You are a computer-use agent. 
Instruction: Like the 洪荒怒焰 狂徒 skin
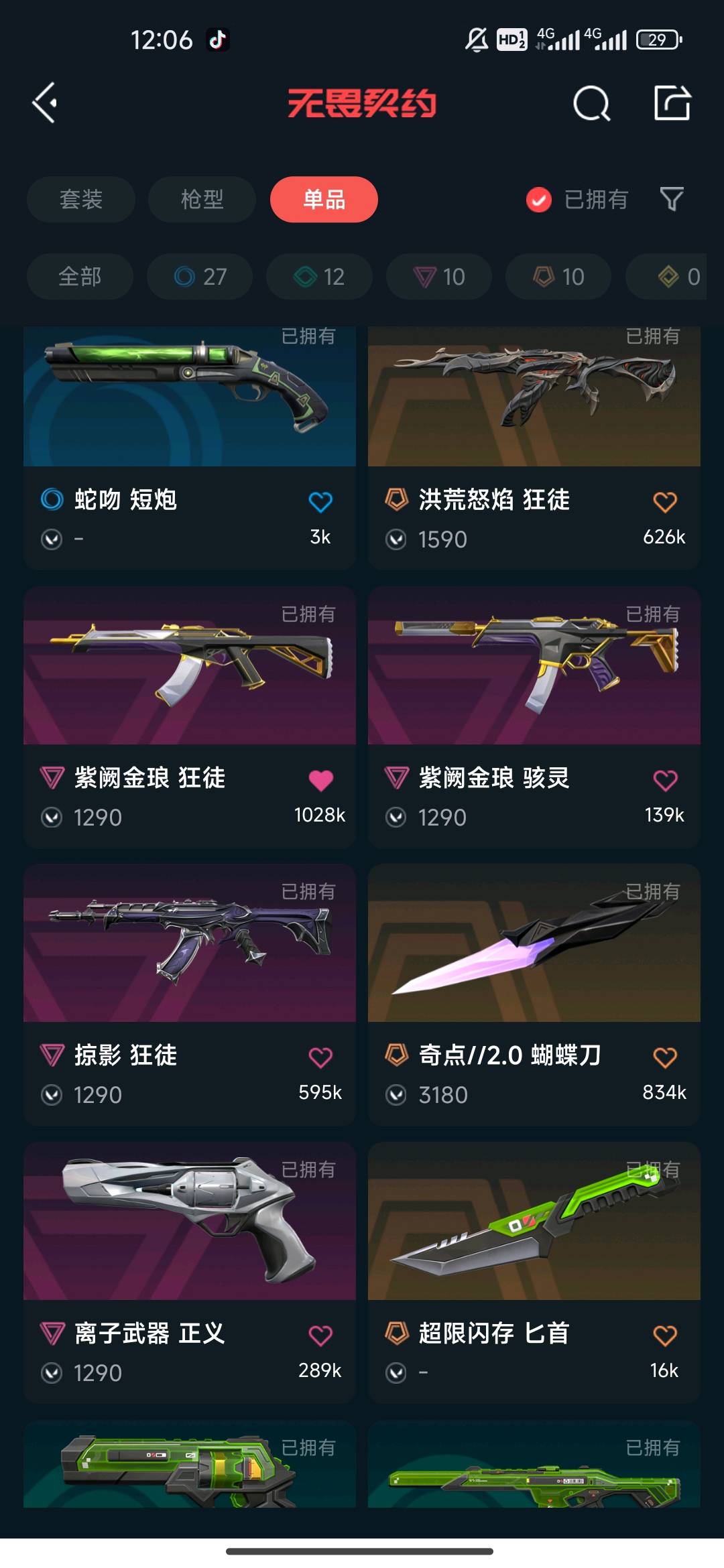[665, 502]
